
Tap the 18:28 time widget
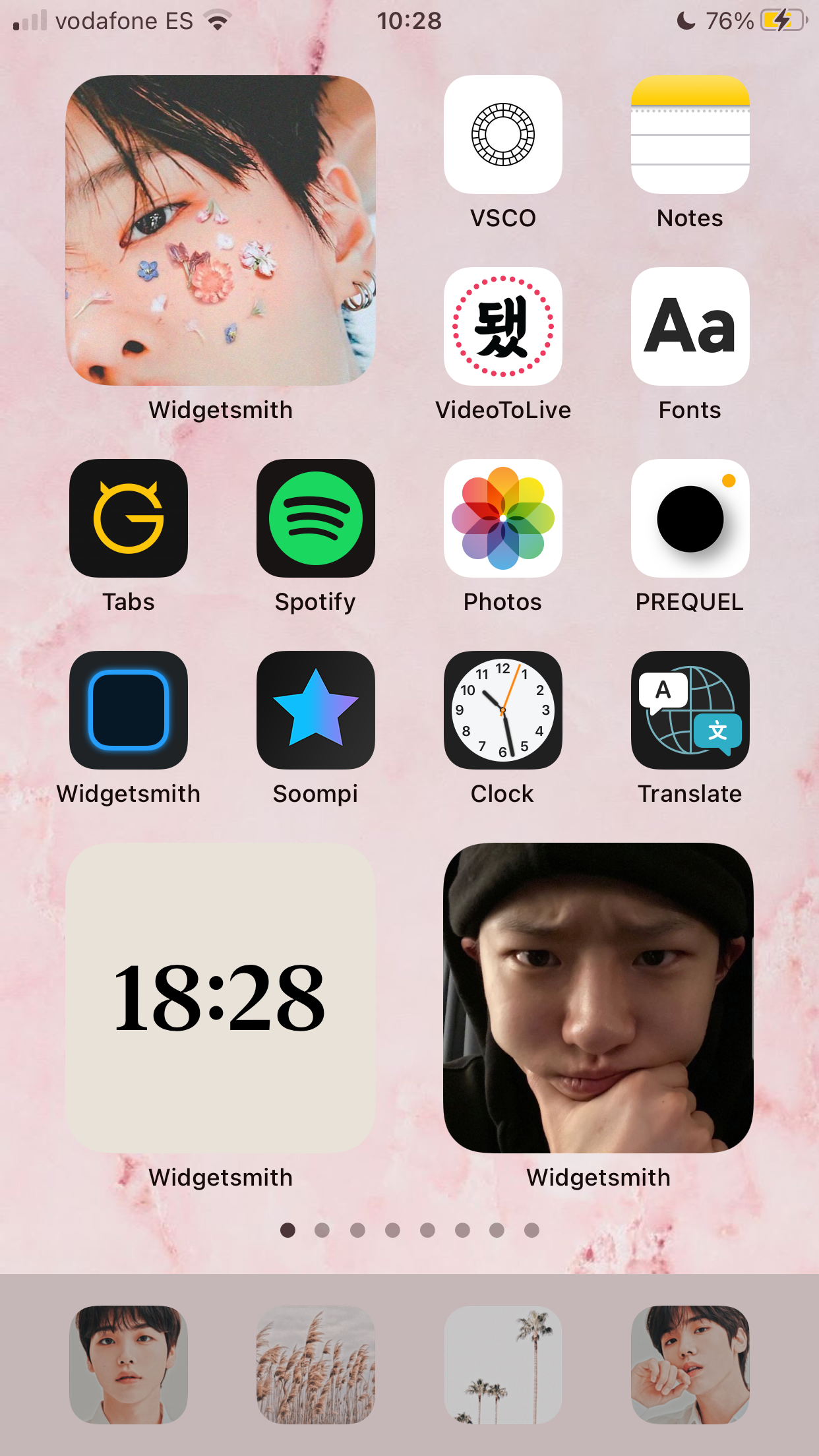tap(220, 998)
